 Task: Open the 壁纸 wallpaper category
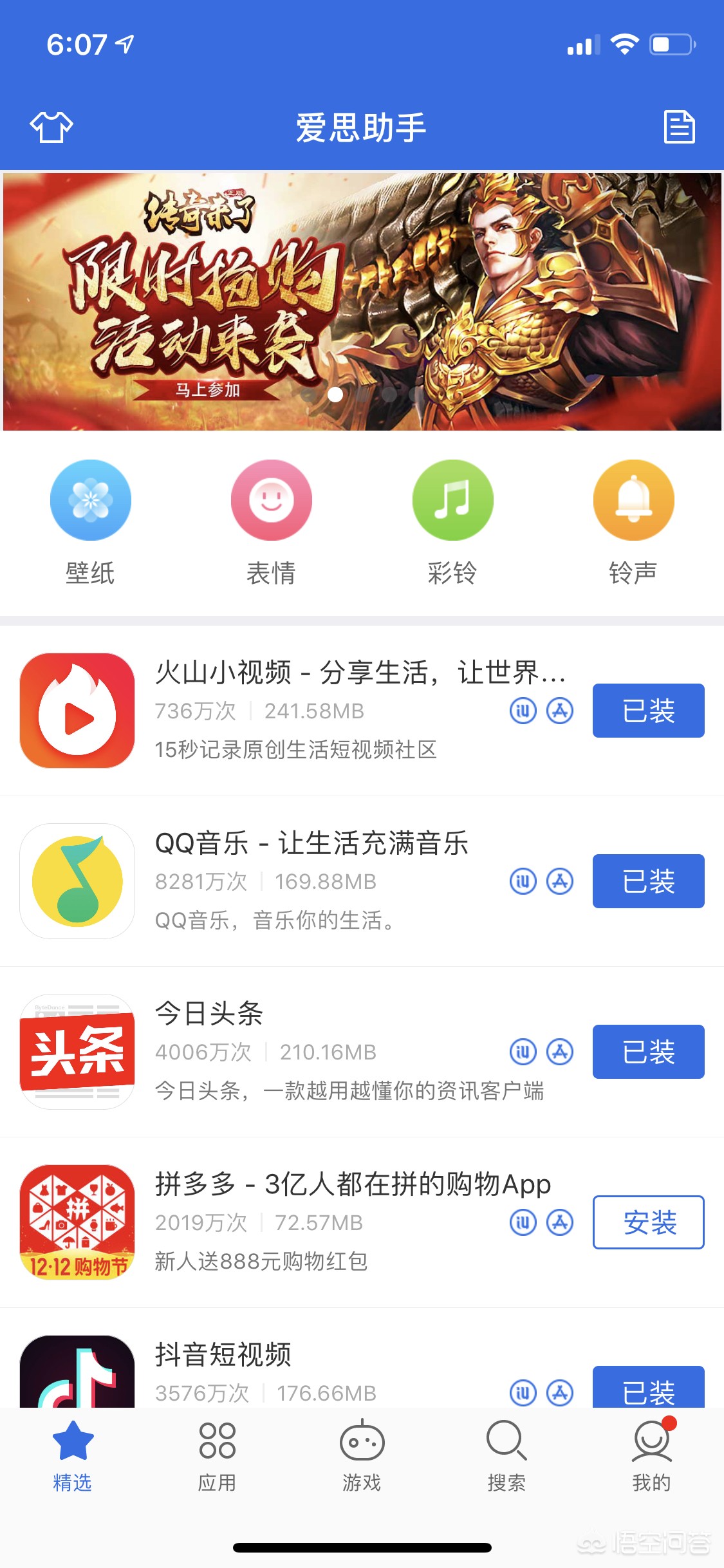coord(91,521)
